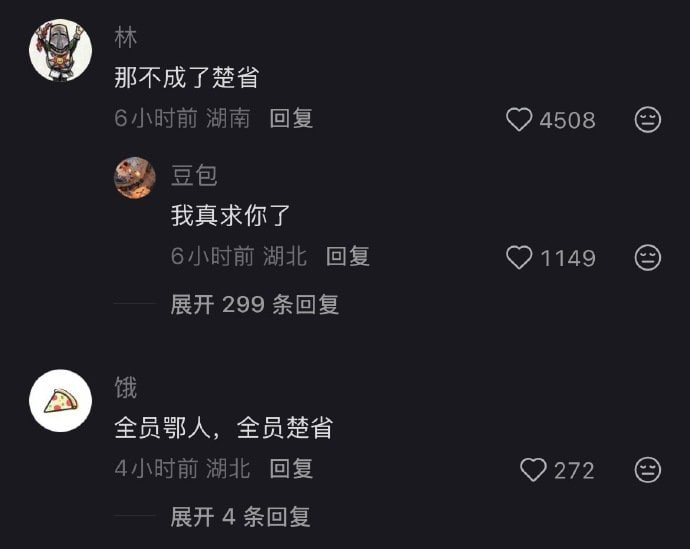The image size is (690, 549).
Task: Like 林's comment with 4508 likes
Action: 519,120
